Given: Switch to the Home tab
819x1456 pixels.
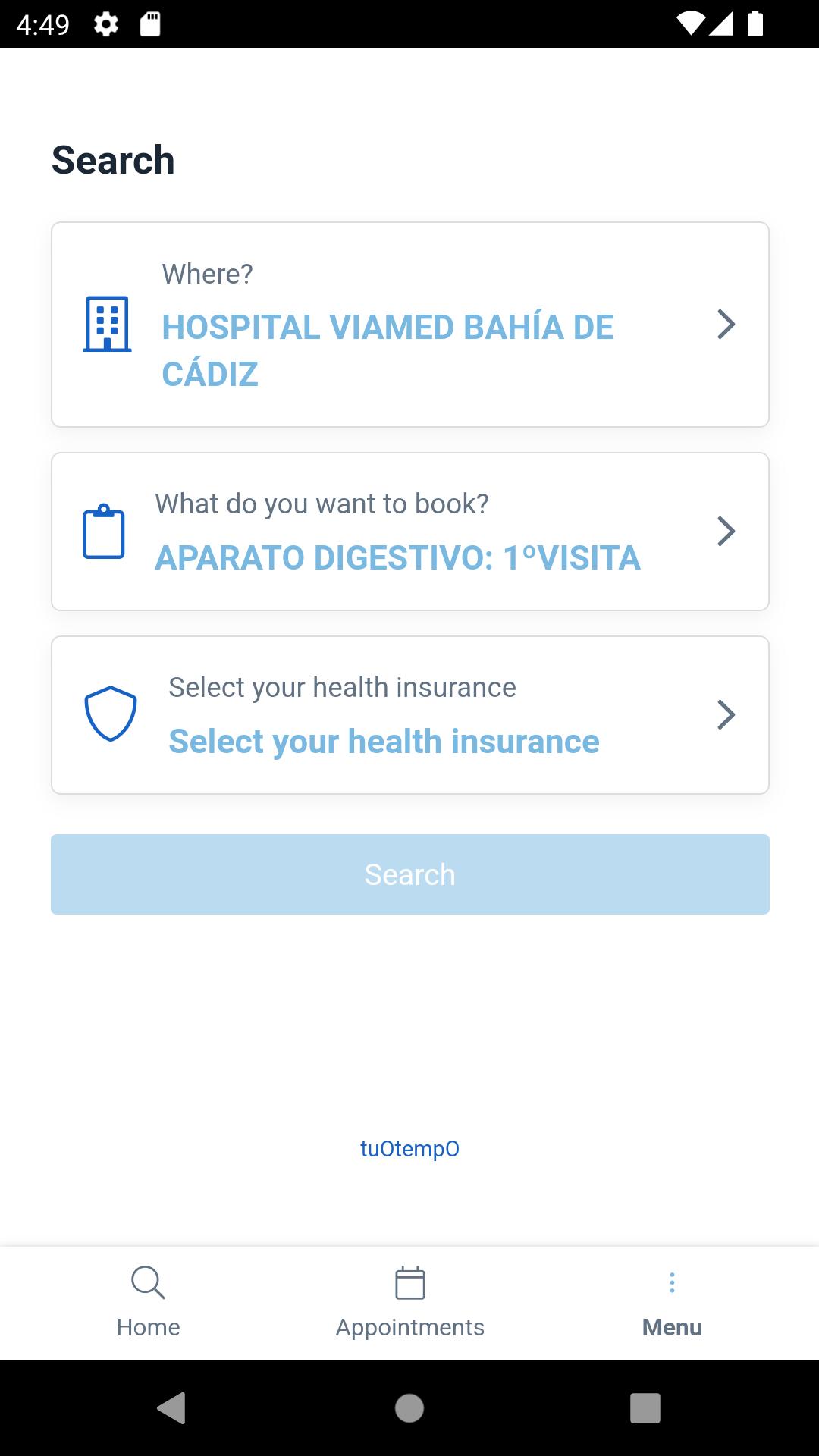Looking at the screenshot, I should (x=149, y=1303).
